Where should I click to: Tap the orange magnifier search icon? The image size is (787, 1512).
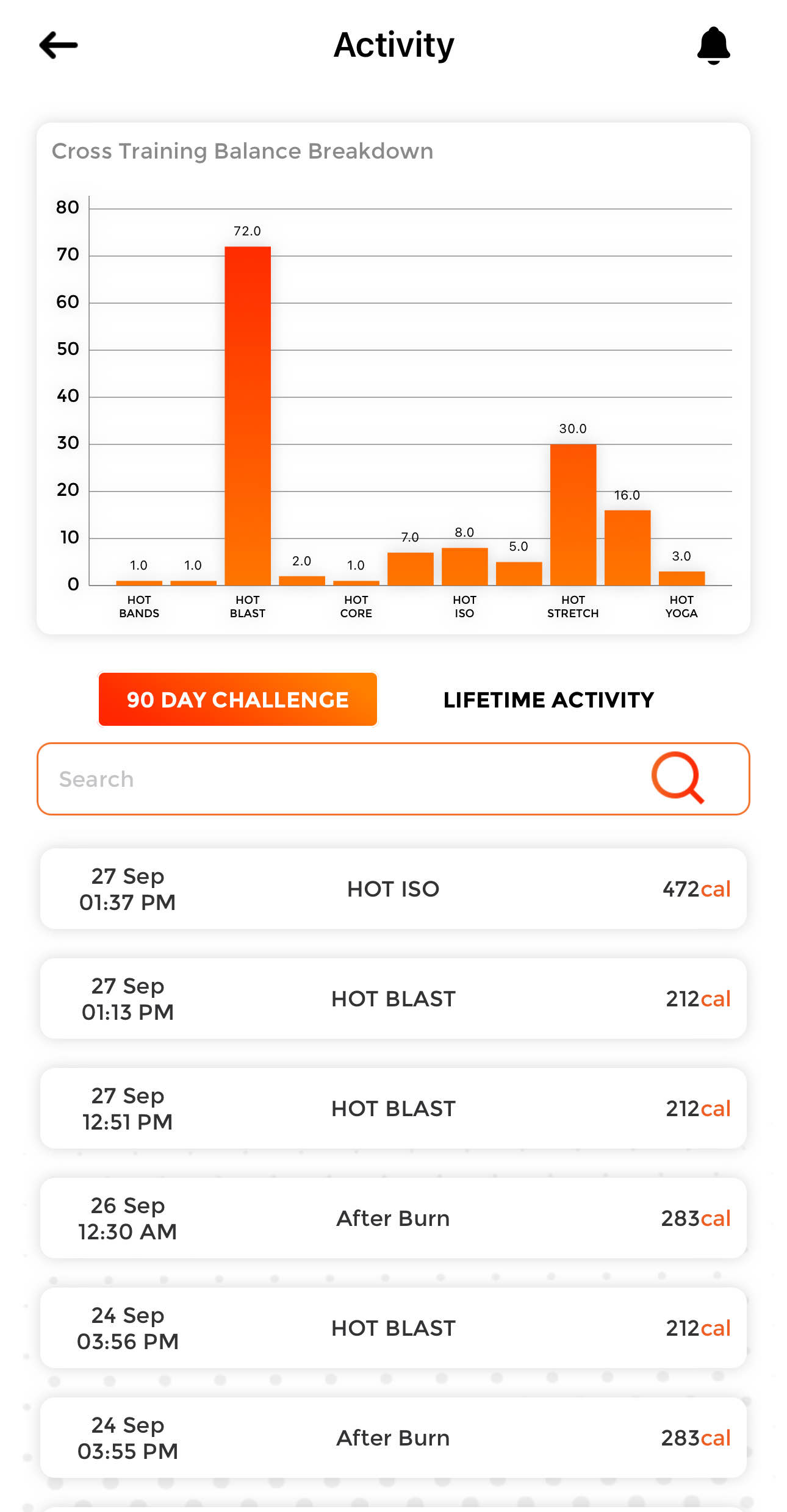[x=678, y=778]
